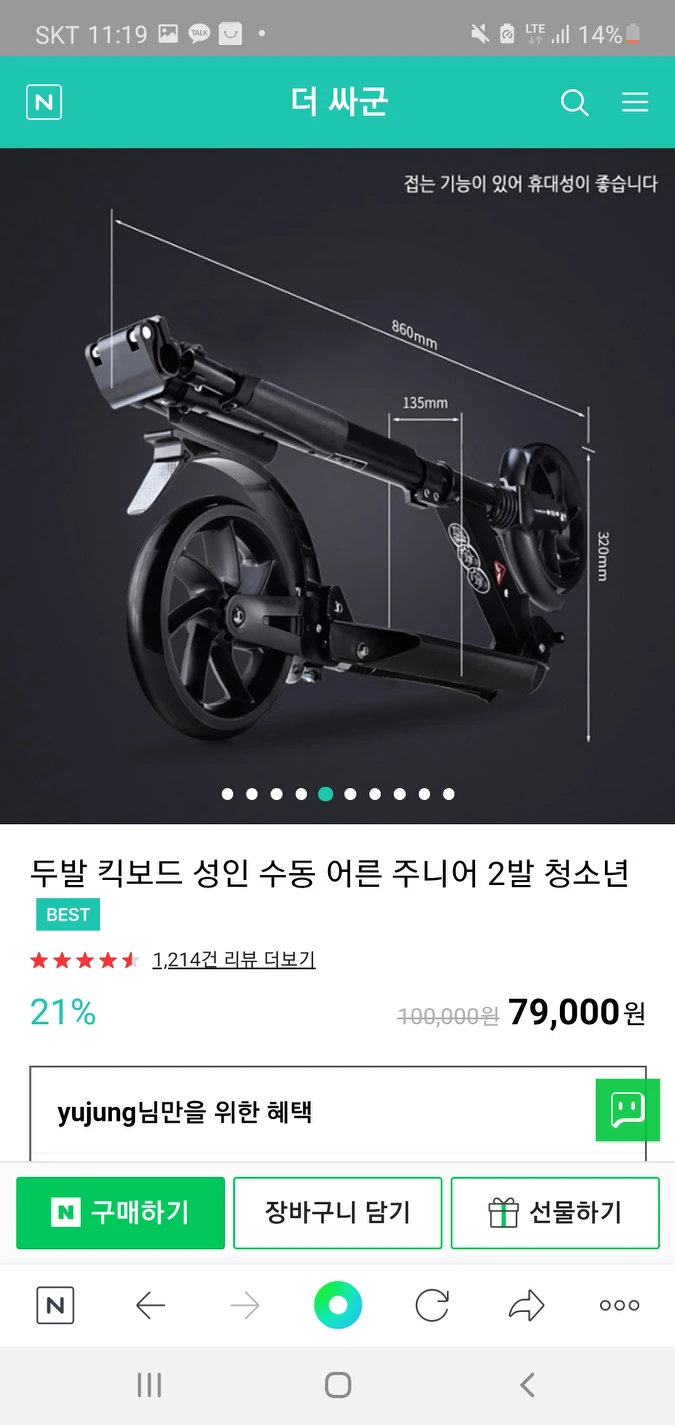Tap the green 구매하기 buy button
Viewport: 675px width, 1425px height.
click(120, 1213)
